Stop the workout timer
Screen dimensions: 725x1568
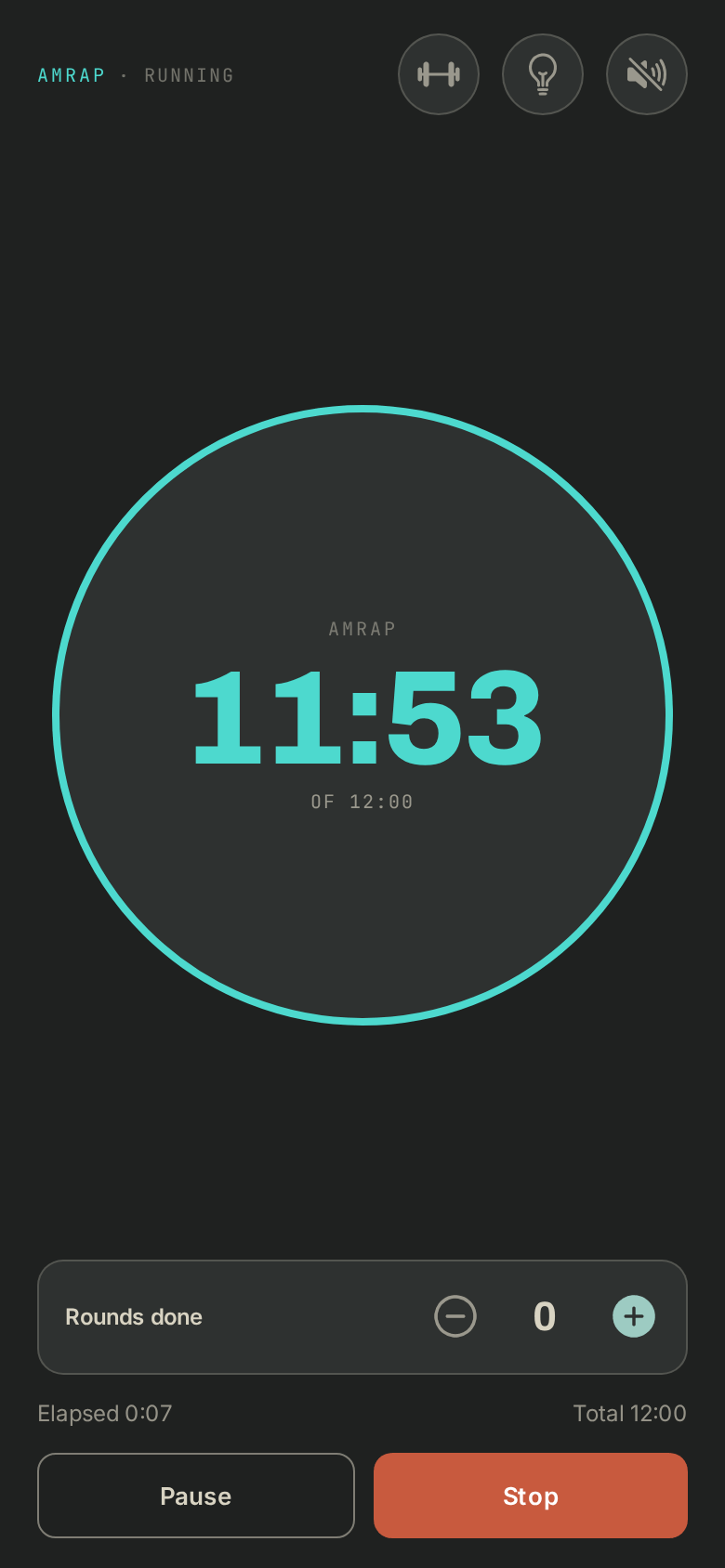pos(531,1496)
